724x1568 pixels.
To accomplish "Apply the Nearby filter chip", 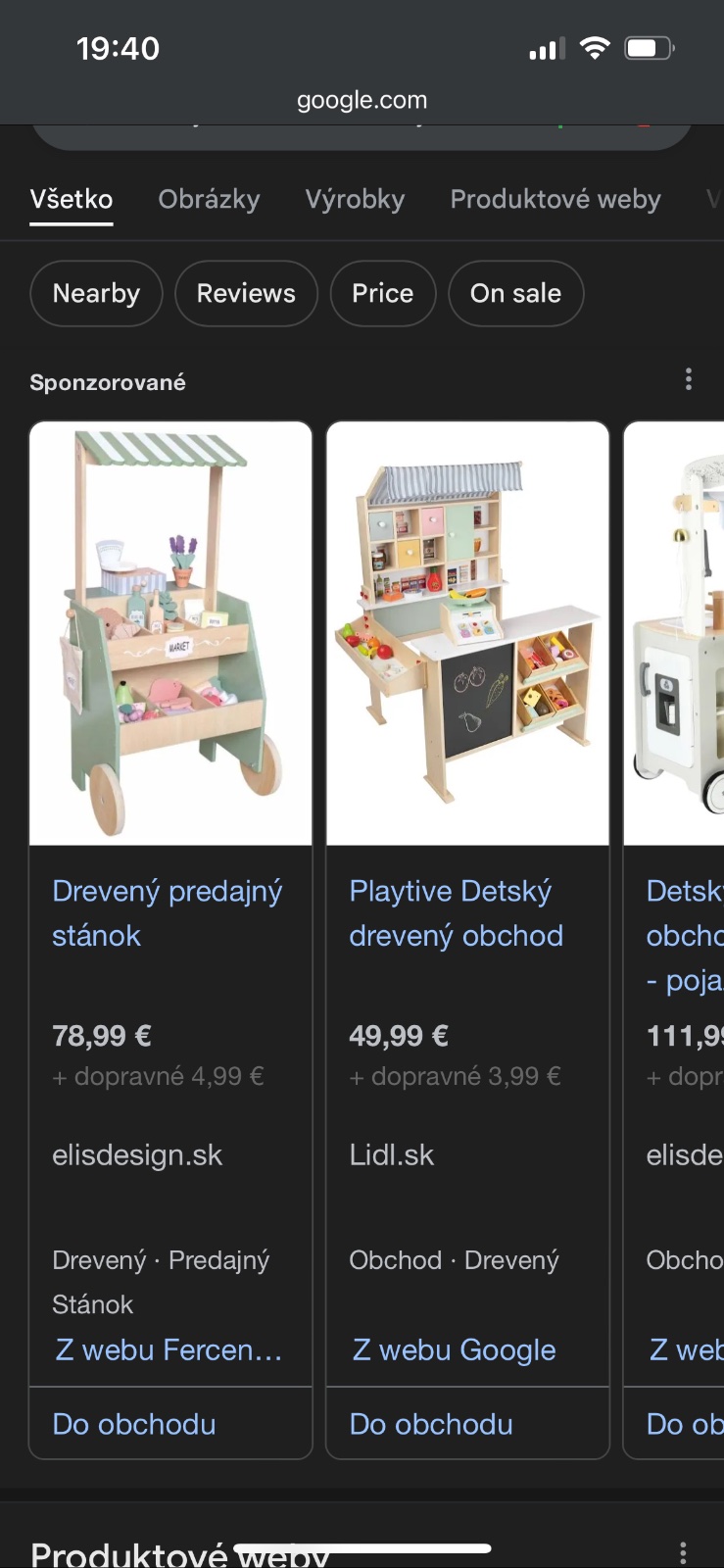I will (96, 293).
